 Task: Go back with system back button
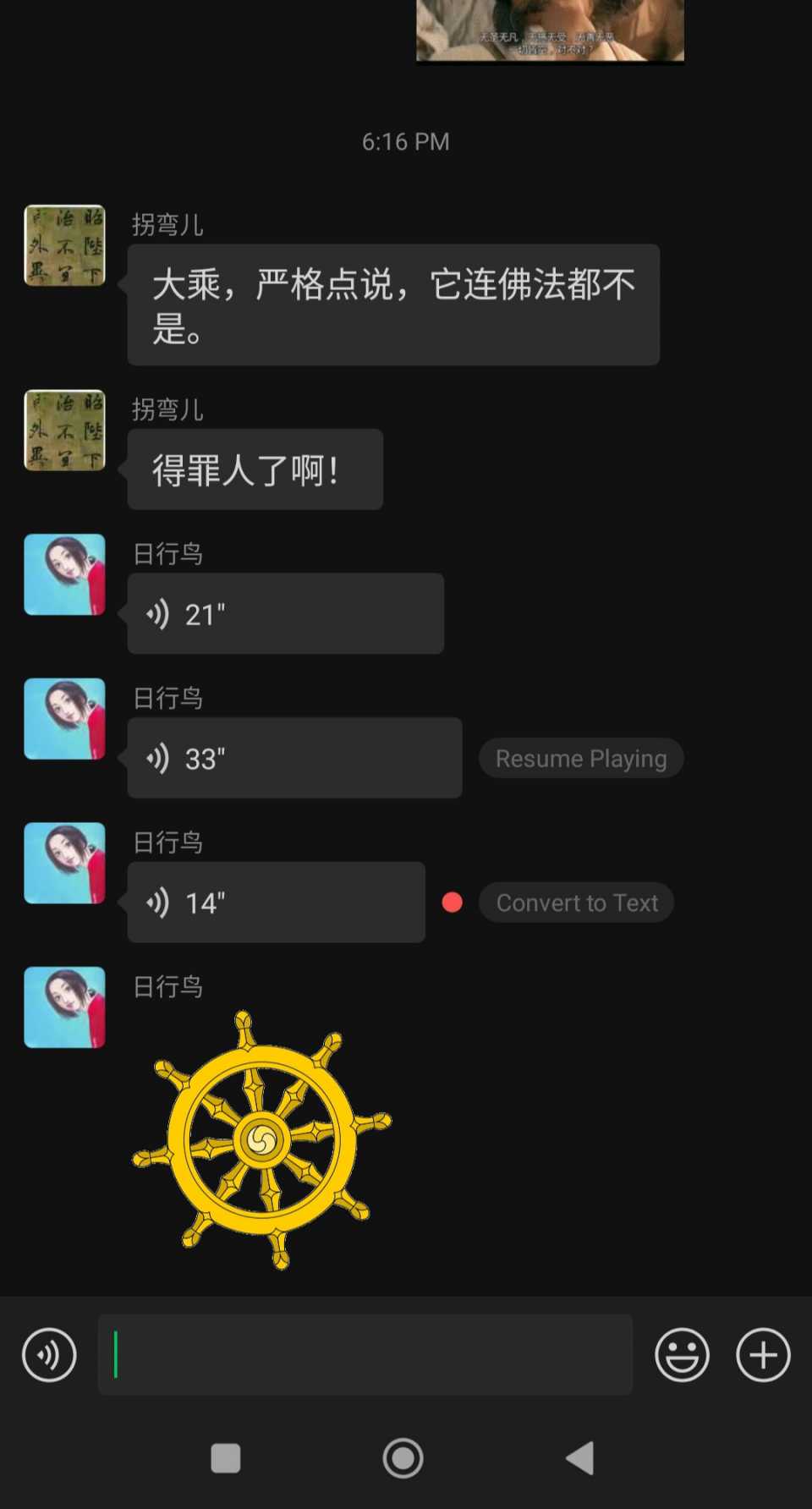579,1457
